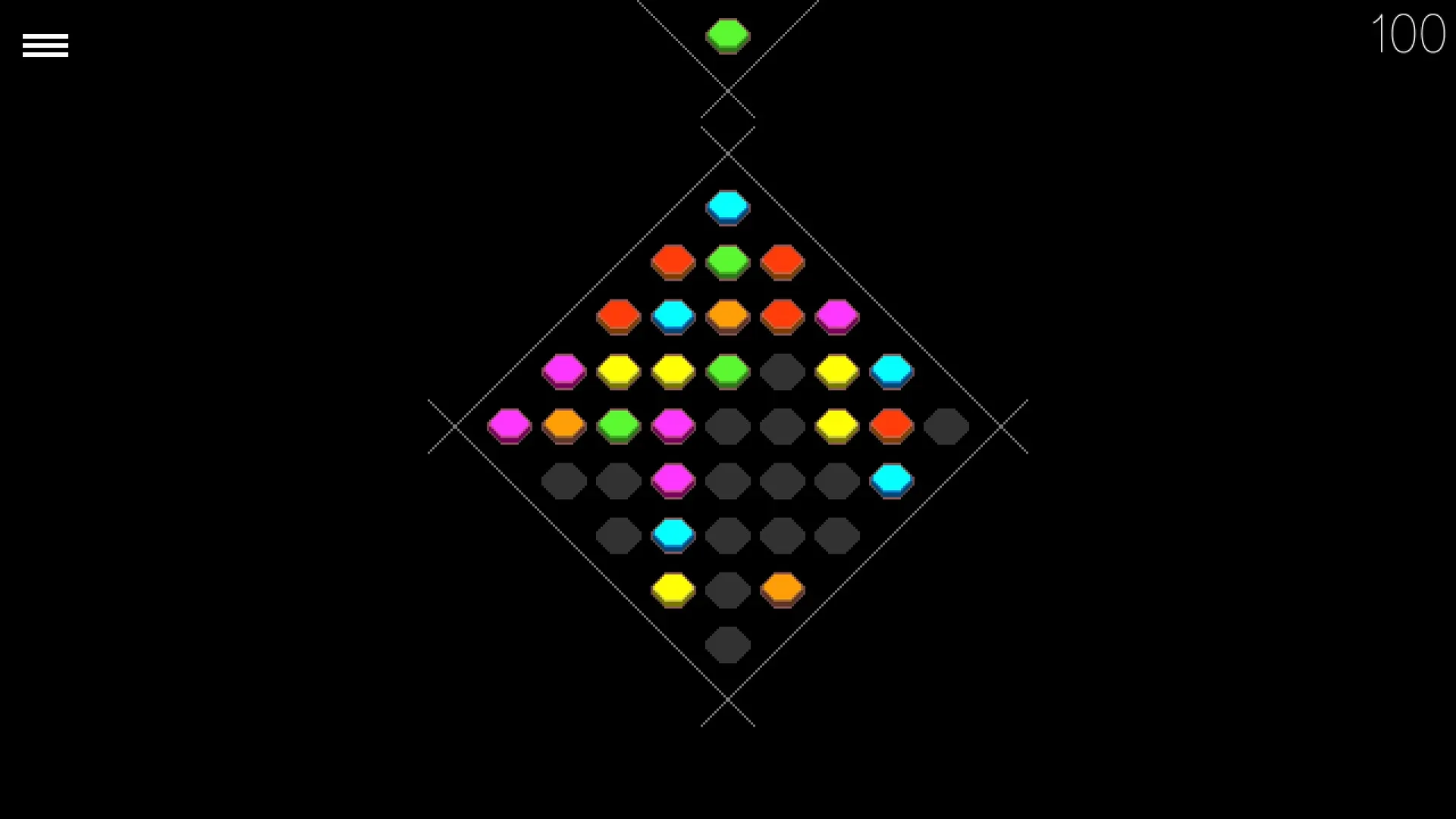Tap the magenta hexagon at the diamond's left corner
Image resolution: width=1456 pixels, height=819 pixels.
tap(510, 425)
